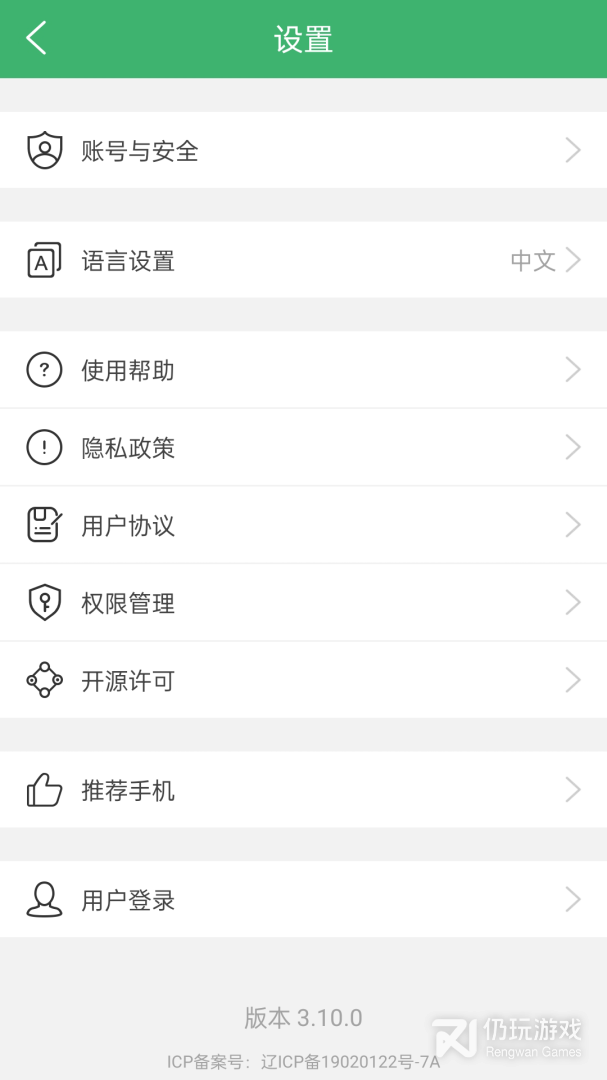Viewport: 607px width, 1080px height.
Task: Tap 用户登录 to sign in
Action: pos(128,900)
